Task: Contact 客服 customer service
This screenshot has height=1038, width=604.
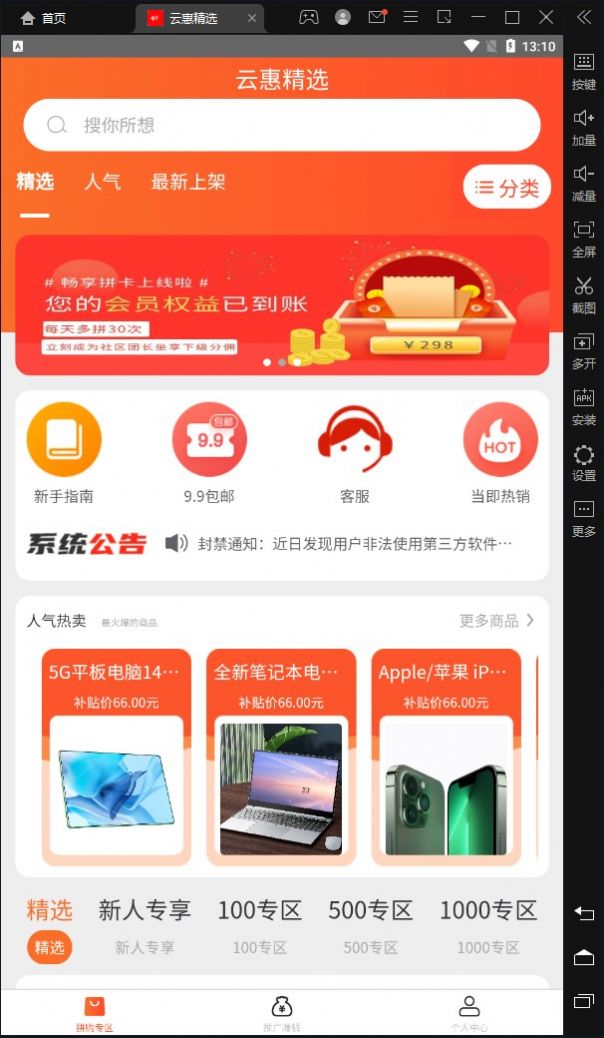Action: (355, 452)
